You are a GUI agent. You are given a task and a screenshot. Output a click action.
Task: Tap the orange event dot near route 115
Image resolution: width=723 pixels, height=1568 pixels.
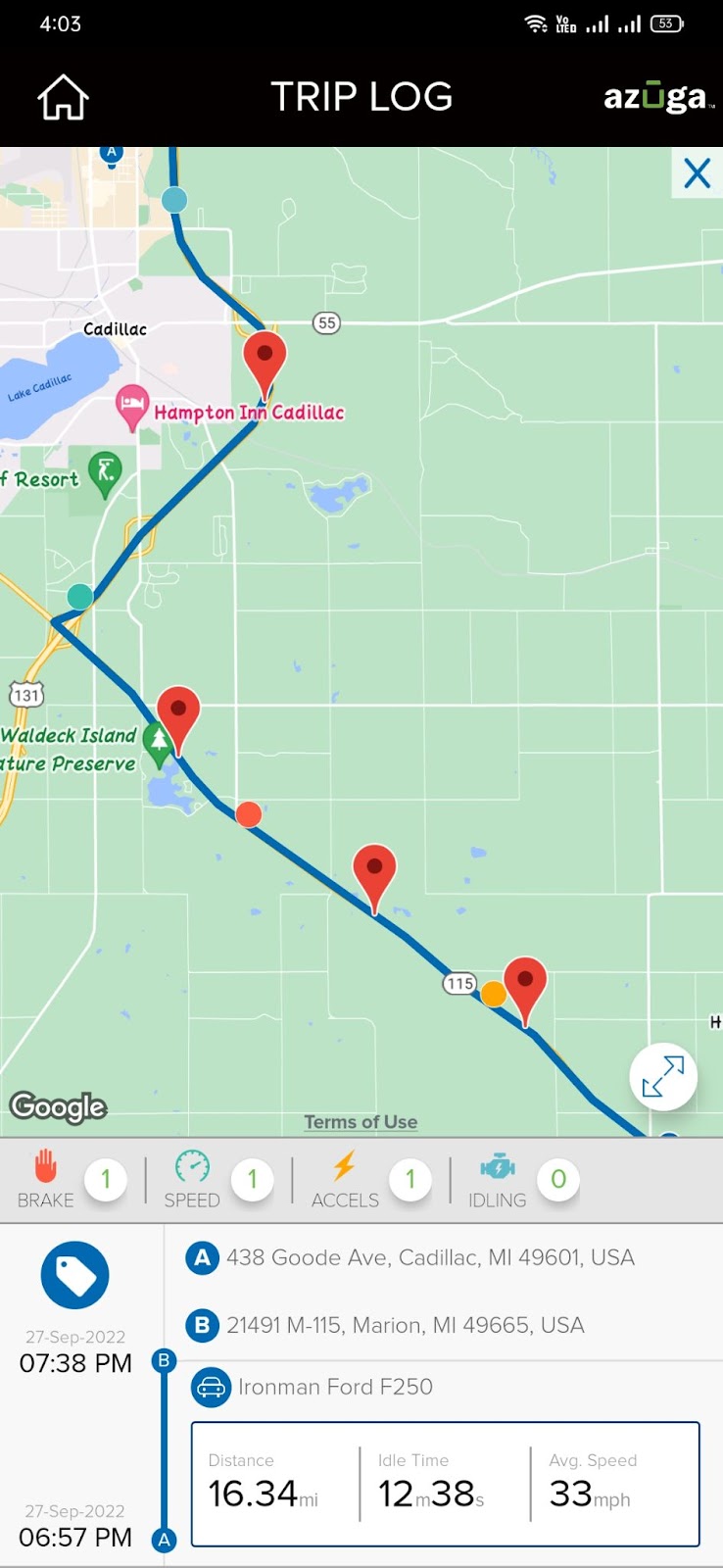494,994
